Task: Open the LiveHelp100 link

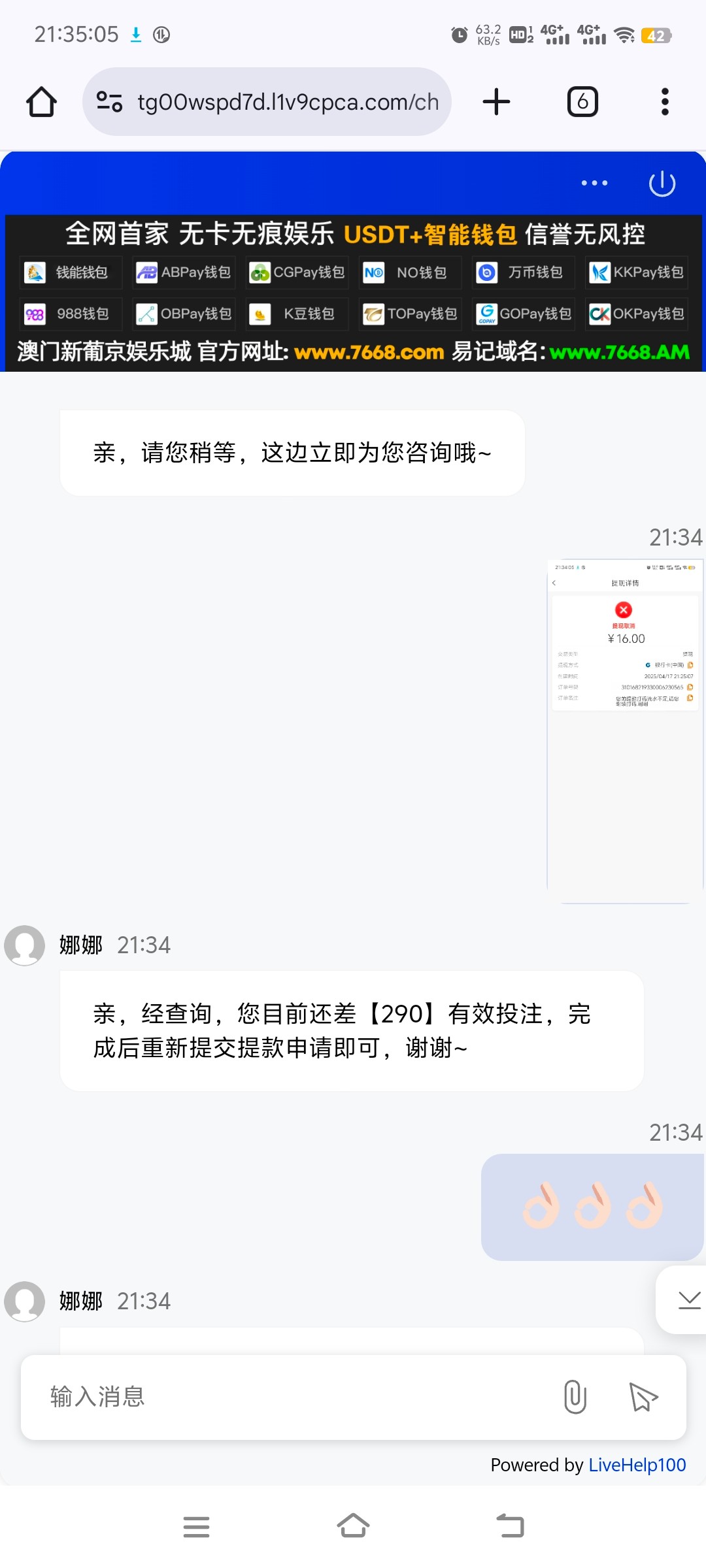Action: pyautogui.click(x=637, y=1465)
